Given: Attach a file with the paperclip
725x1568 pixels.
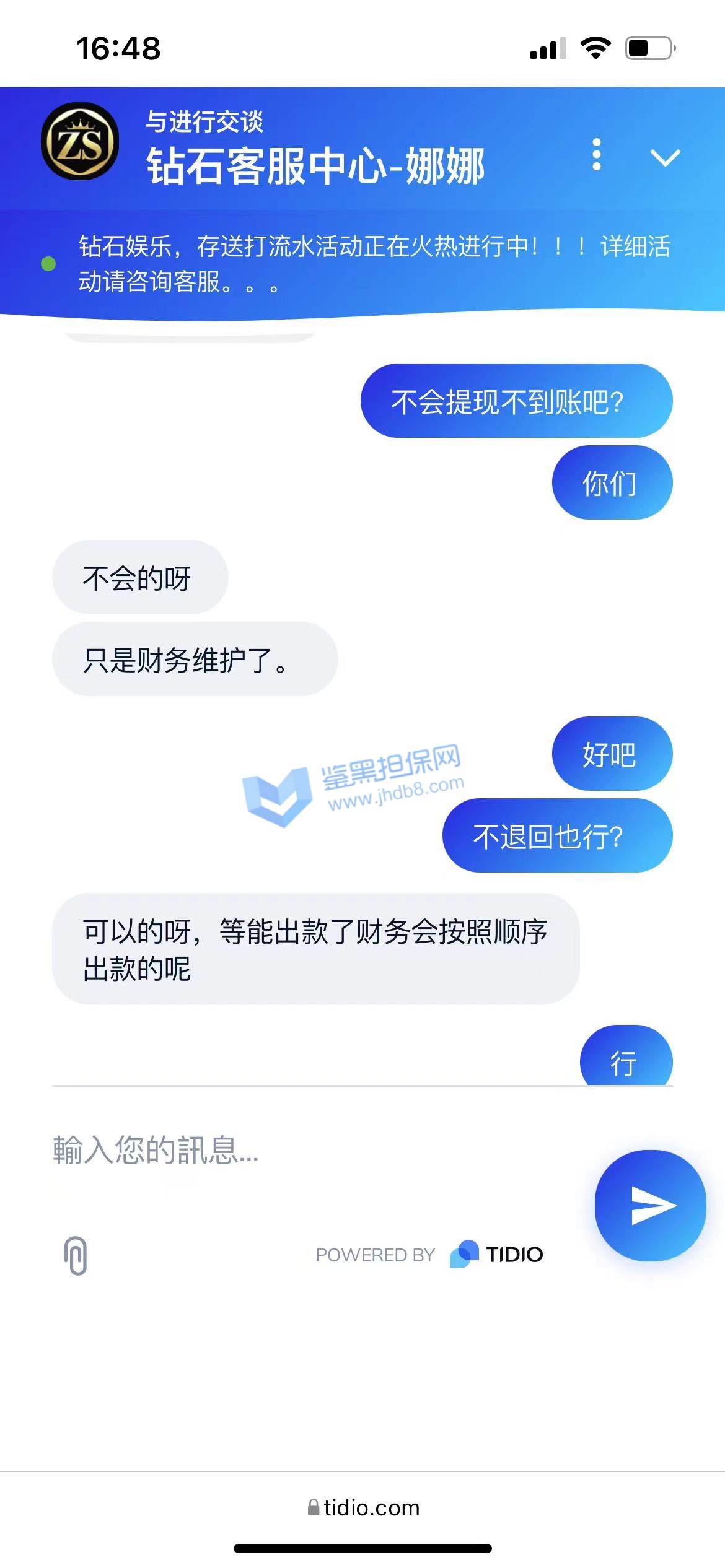Looking at the screenshot, I should tap(76, 1256).
